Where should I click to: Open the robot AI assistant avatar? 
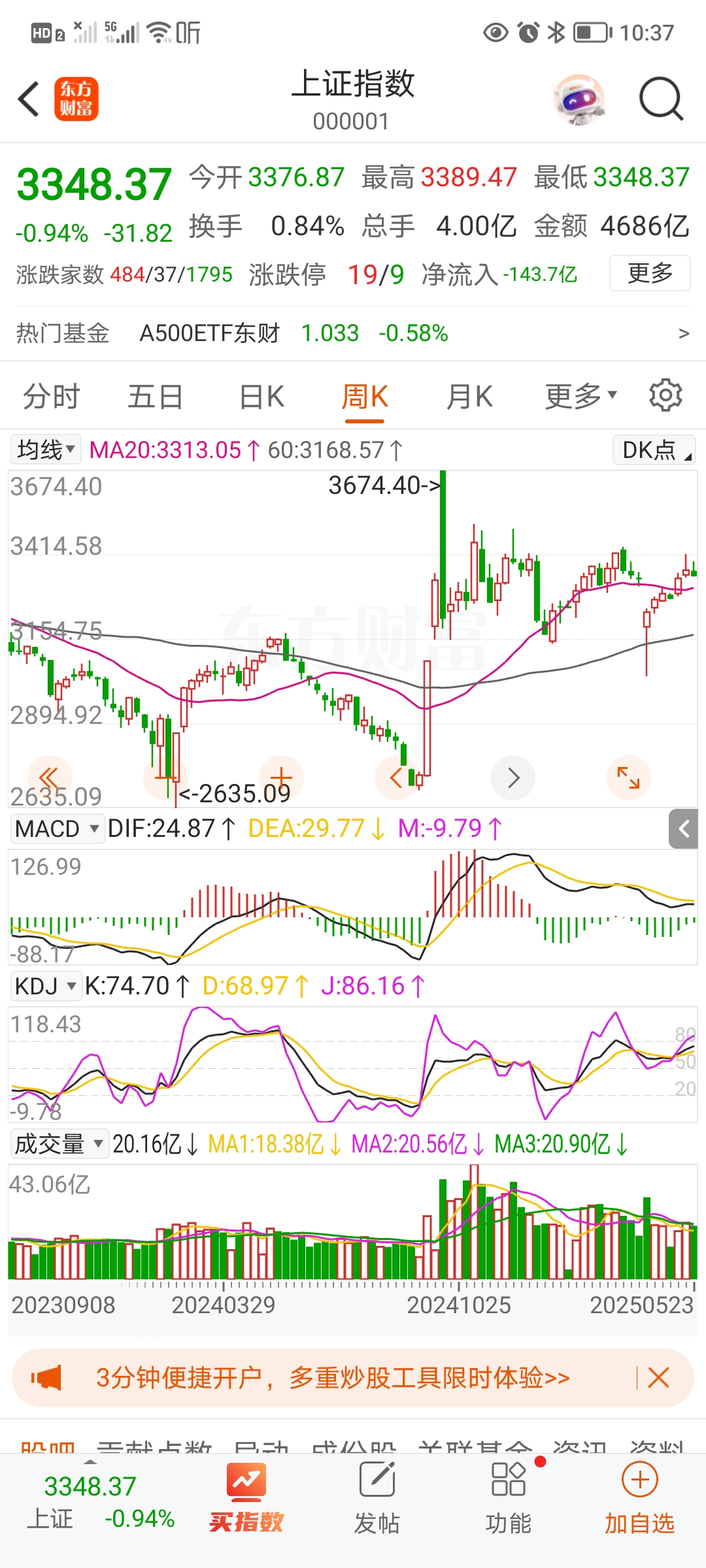[579, 100]
